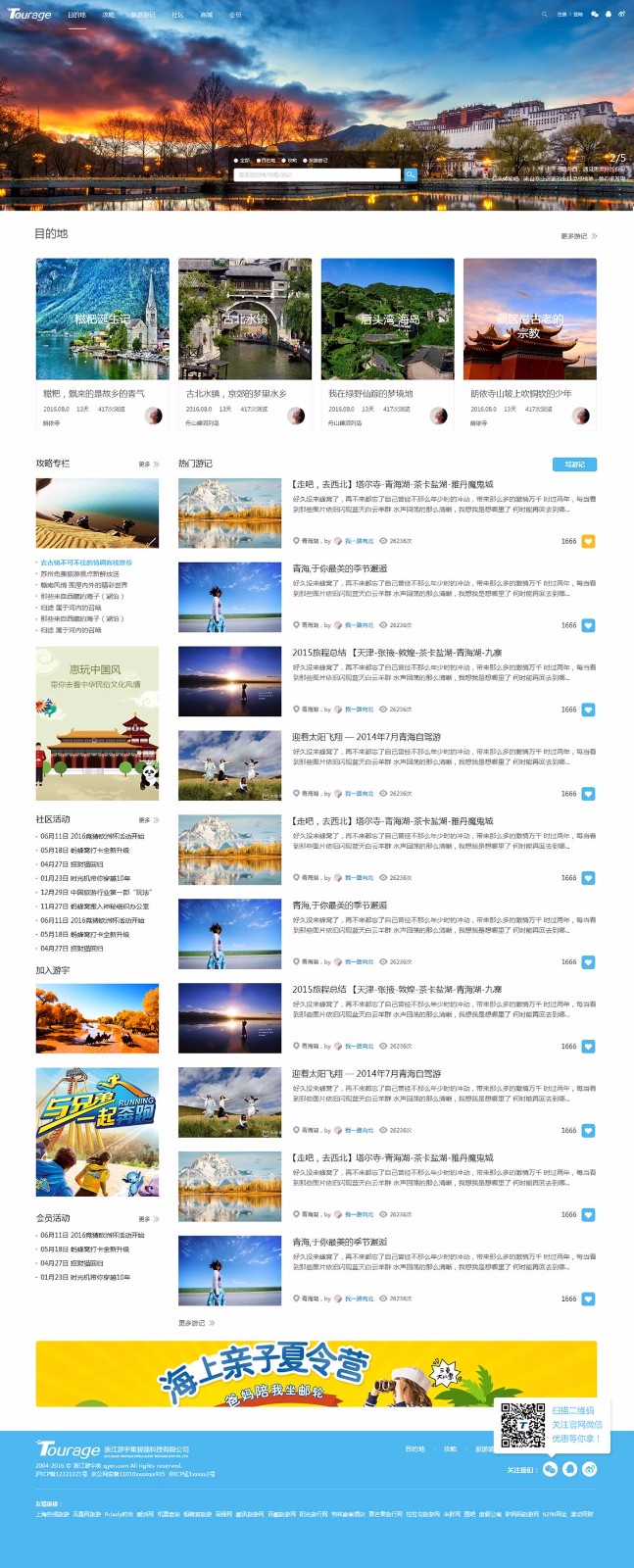Open 更多 link next to 攻略专栏
Screen dimensions: 634x1568
(148, 465)
